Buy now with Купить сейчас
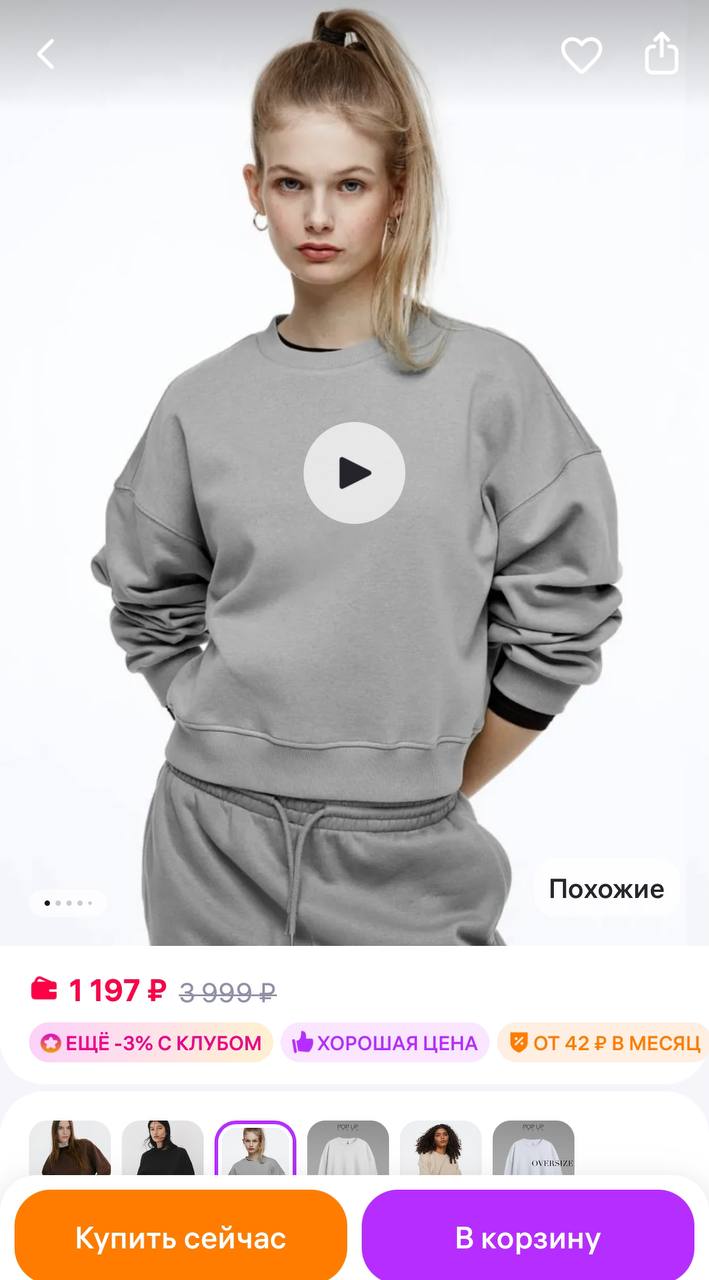The image size is (709, 1280). coord(181,1238)
